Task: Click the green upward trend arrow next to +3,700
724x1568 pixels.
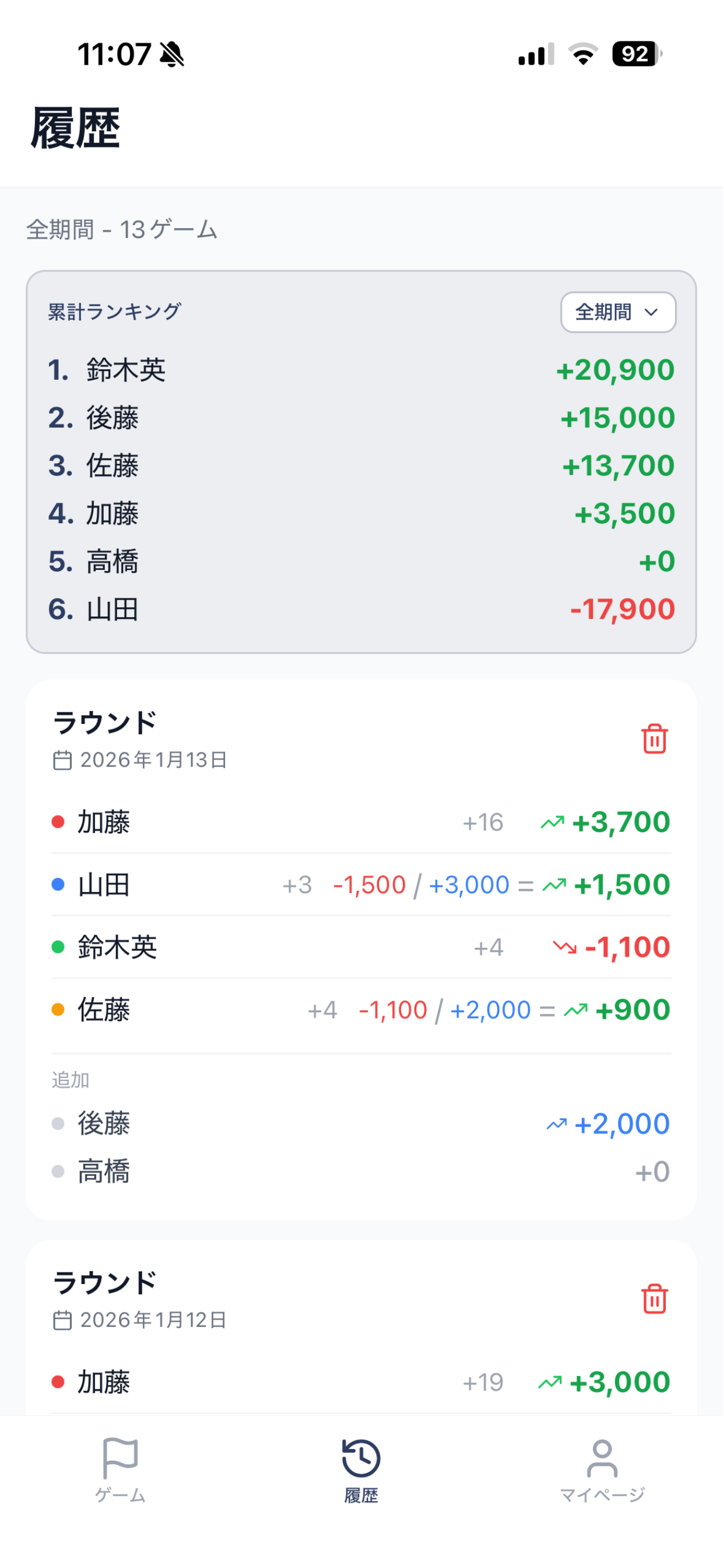Action: [552, 822]
